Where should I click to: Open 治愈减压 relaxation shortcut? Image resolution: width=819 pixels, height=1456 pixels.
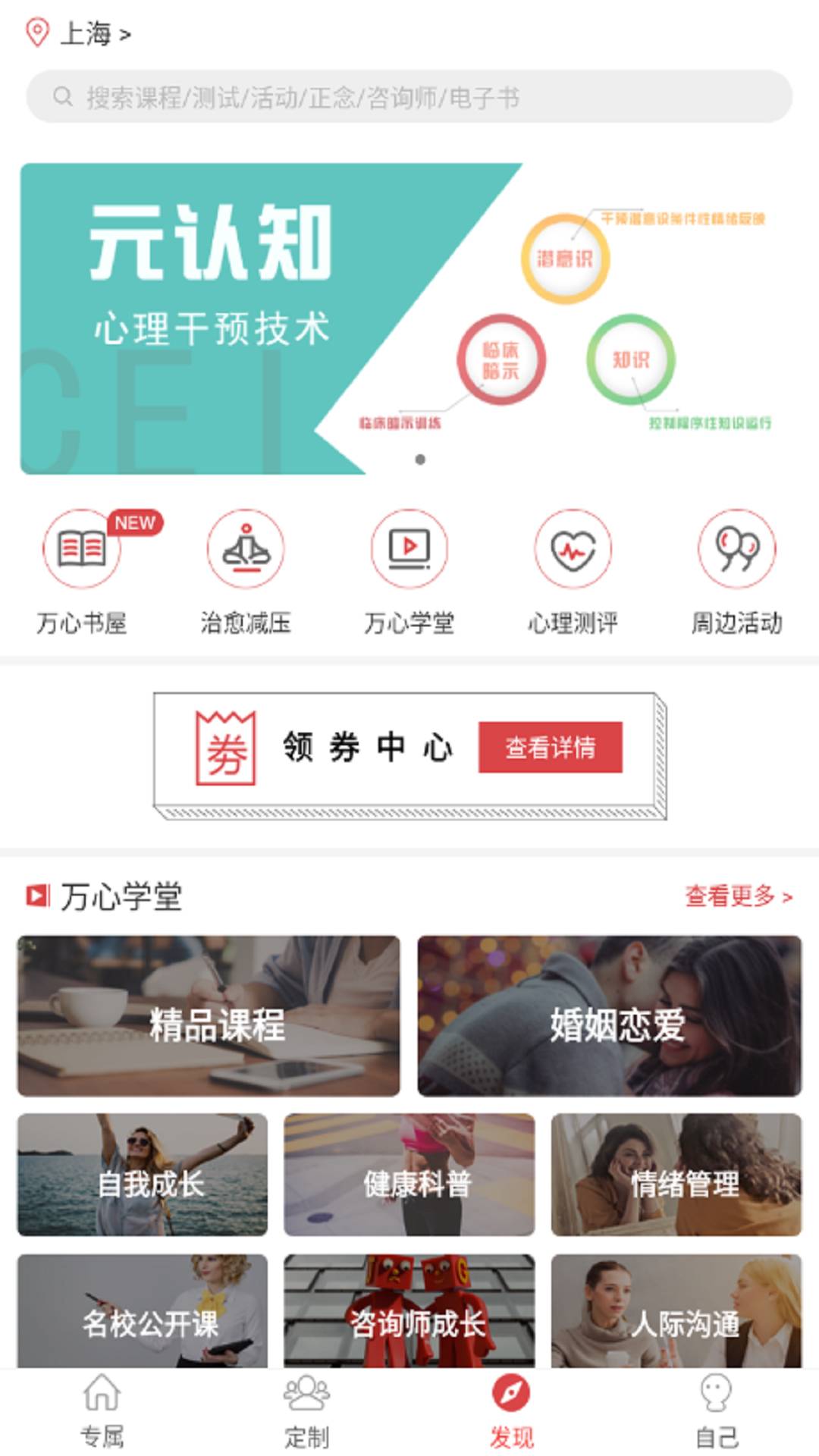click(246, 569)
